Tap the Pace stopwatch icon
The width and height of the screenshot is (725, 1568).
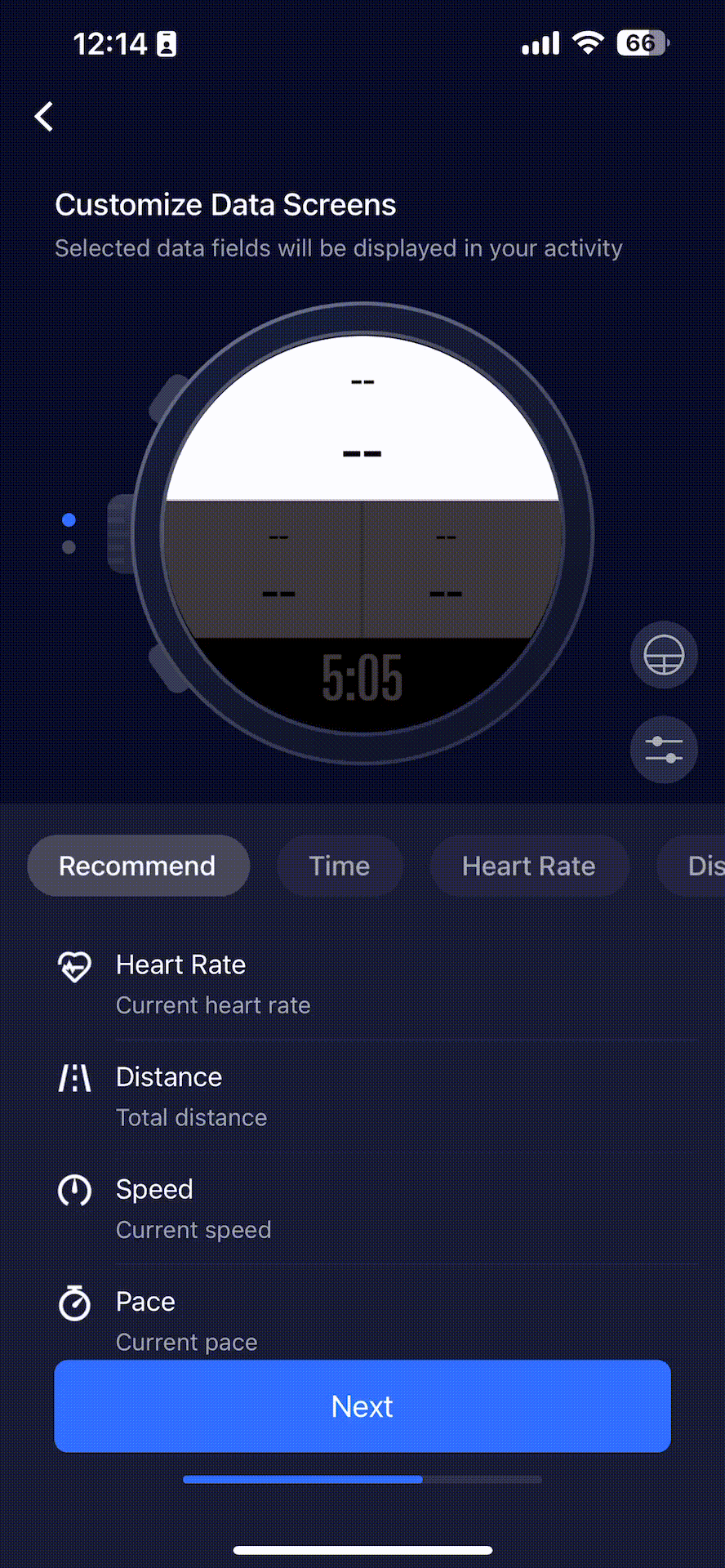click(74, 1303)
